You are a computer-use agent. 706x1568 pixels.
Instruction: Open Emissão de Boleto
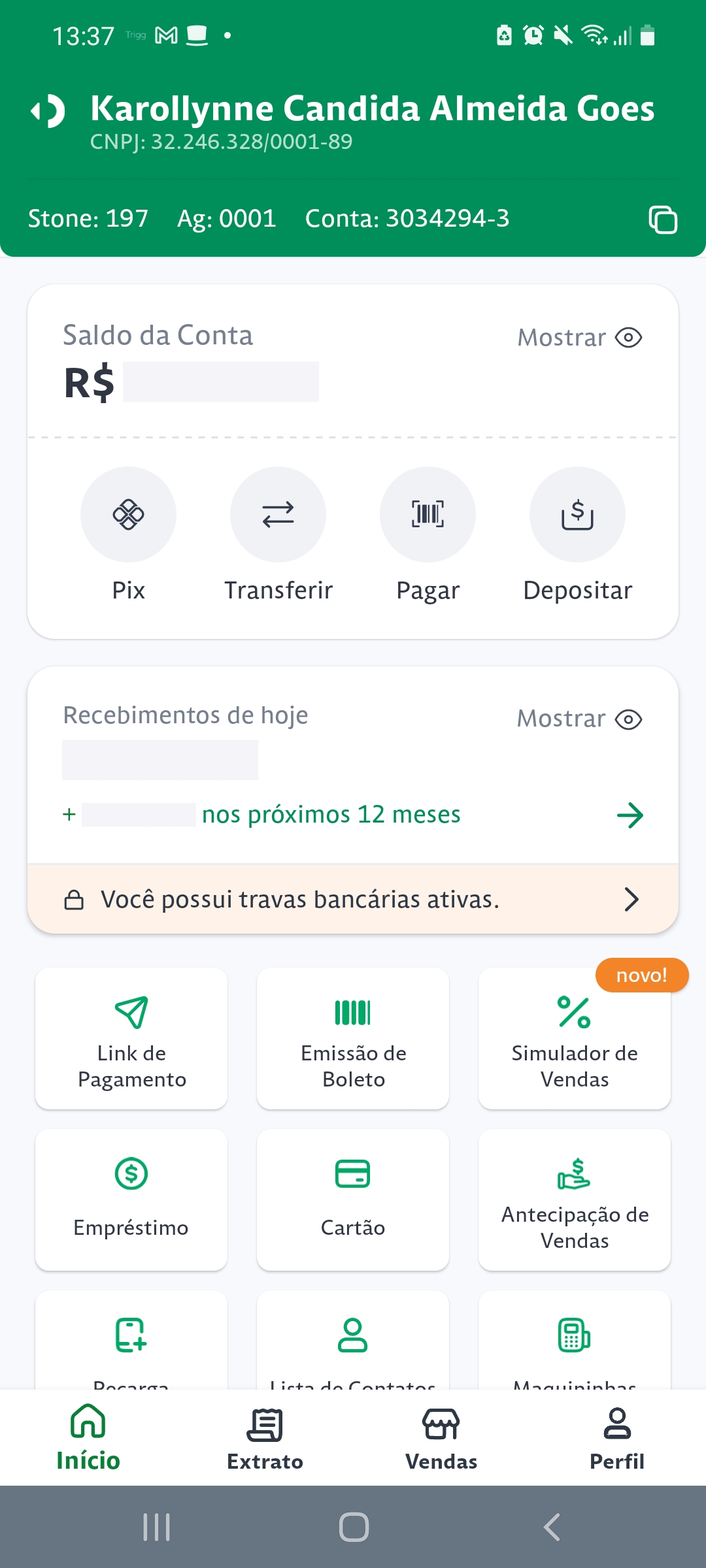353,1039
